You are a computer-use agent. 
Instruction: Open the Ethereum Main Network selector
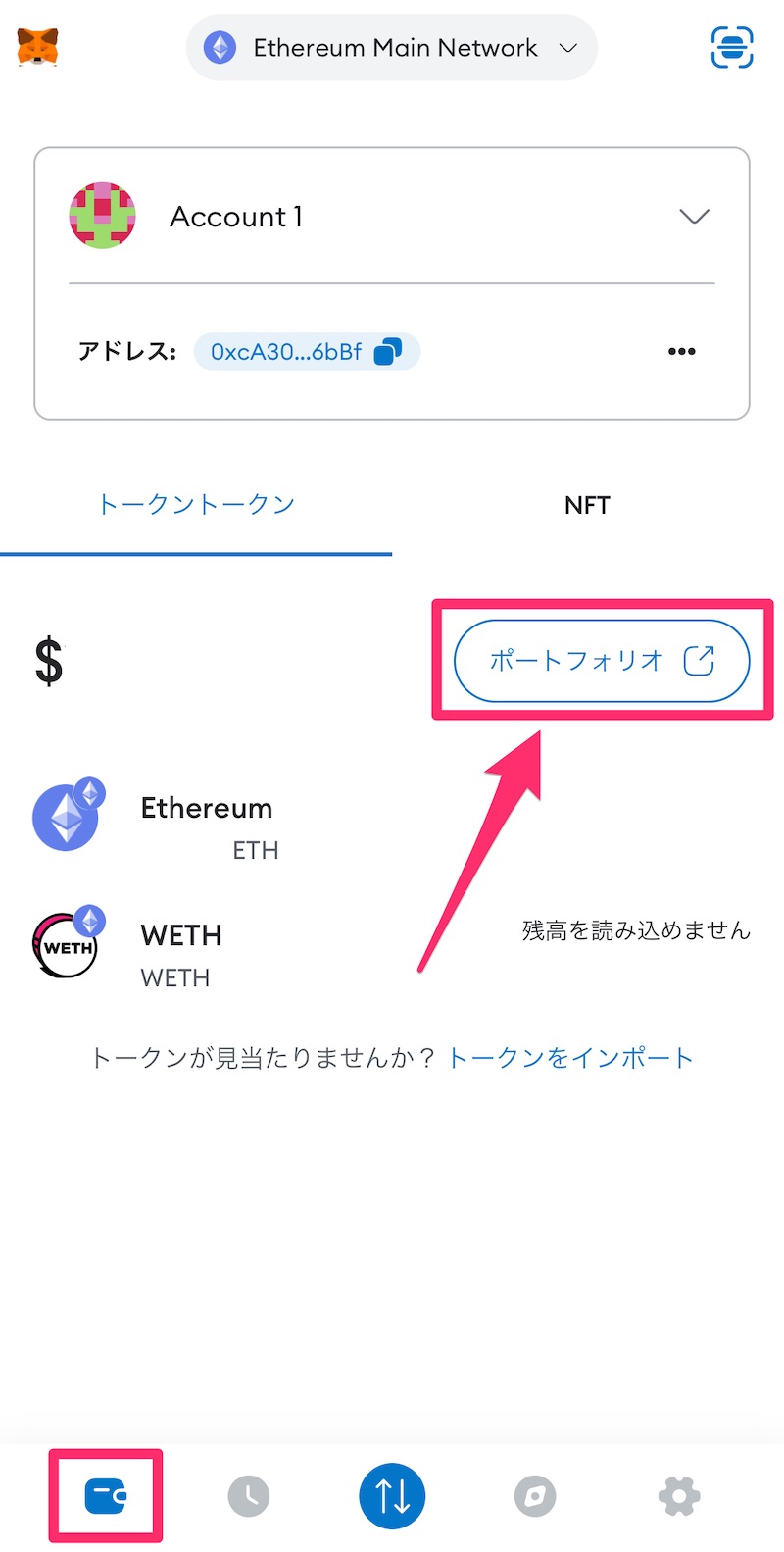(x=392, y=47)
